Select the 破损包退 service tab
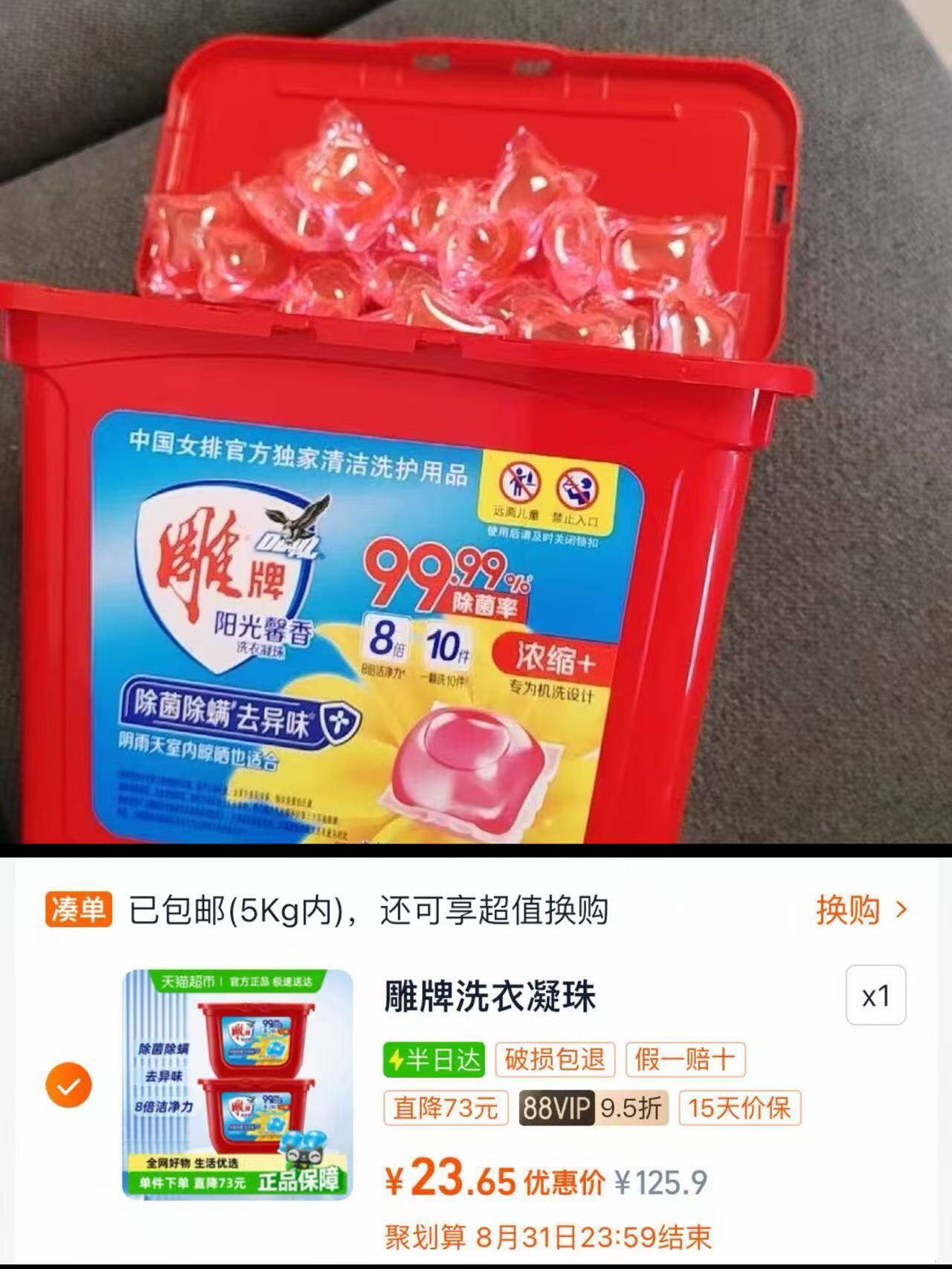The width and height of the screenshot is (952, 1269). [x=555, y=1058]
